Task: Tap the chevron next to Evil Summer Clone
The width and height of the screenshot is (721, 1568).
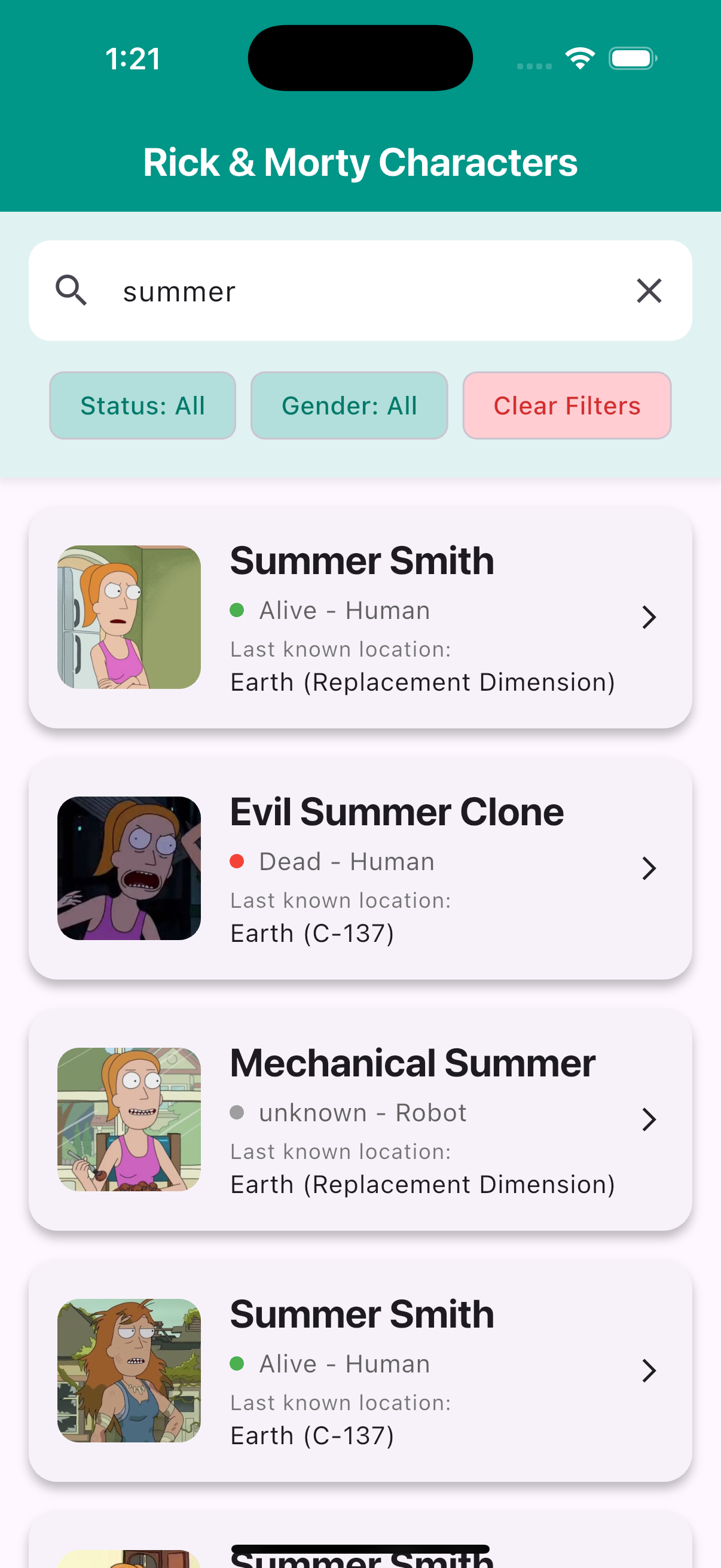Action: pyautogui.click(x=650, y=868)
